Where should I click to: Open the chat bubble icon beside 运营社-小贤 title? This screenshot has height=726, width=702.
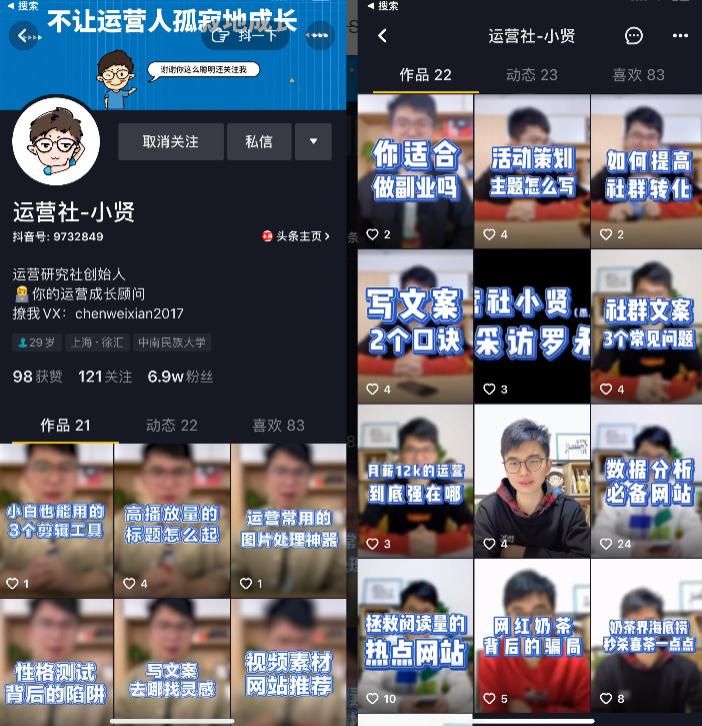coord(634,36)
